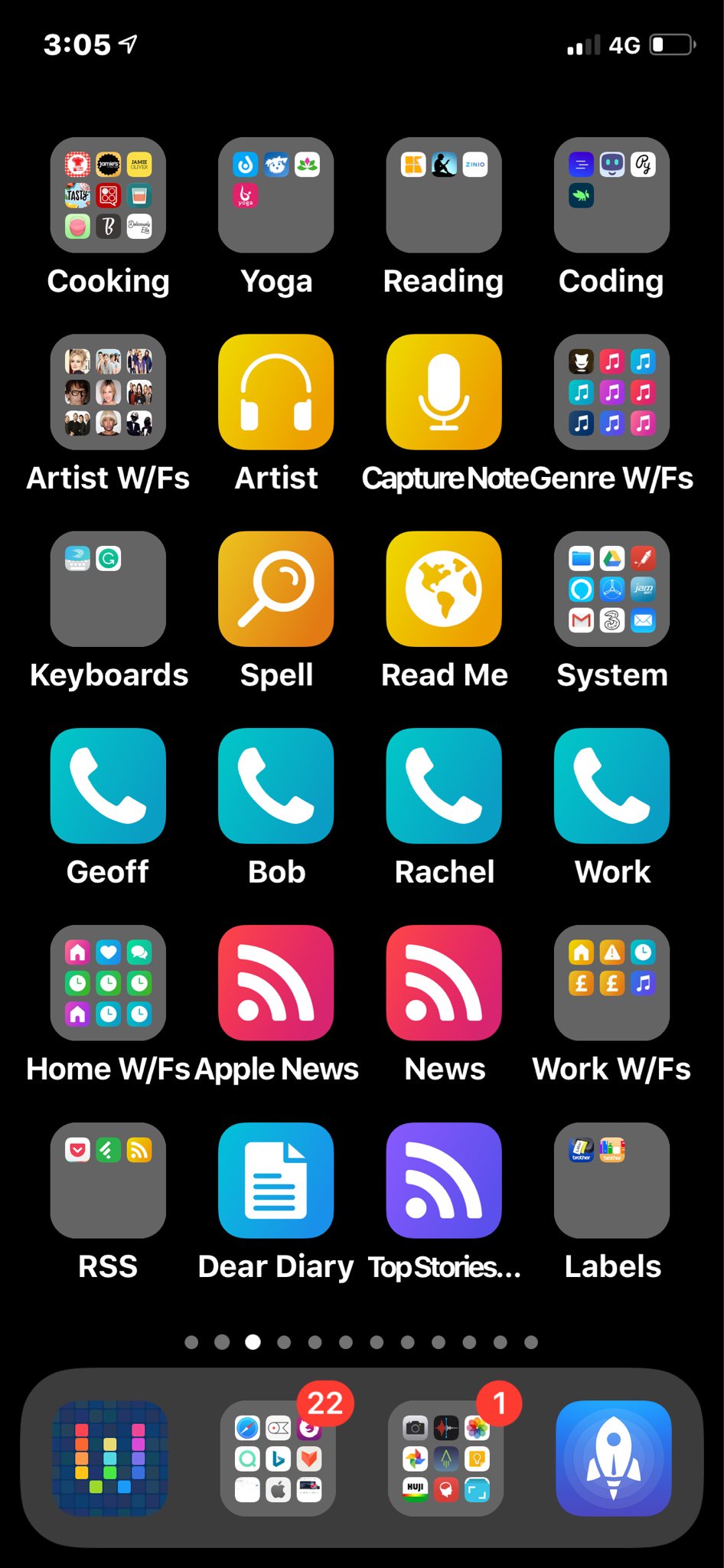Tap the Work phone shortcut
The image size is (724, 1568).
coord(611,786)
